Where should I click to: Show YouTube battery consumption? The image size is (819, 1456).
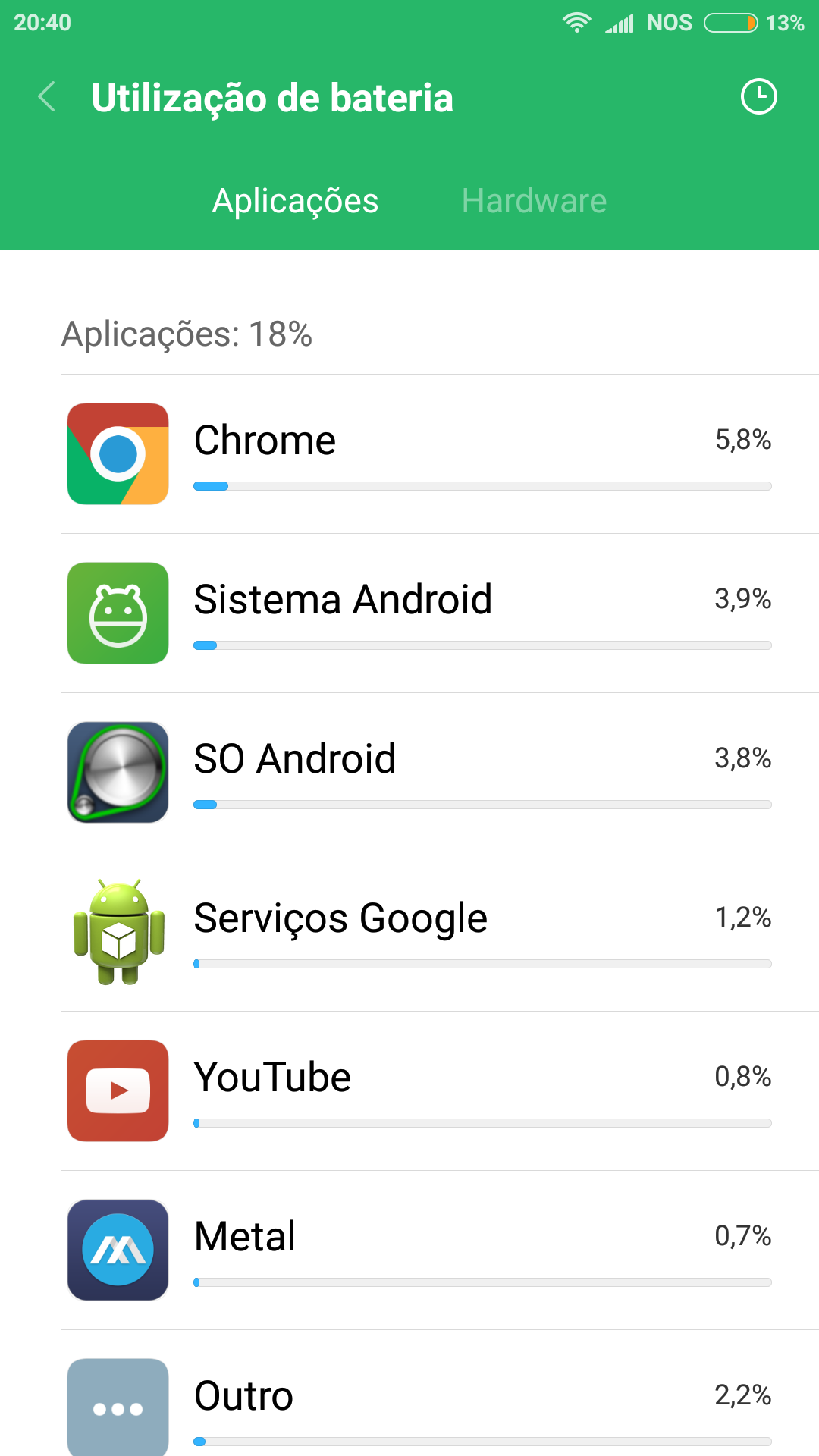(440, 1091)
